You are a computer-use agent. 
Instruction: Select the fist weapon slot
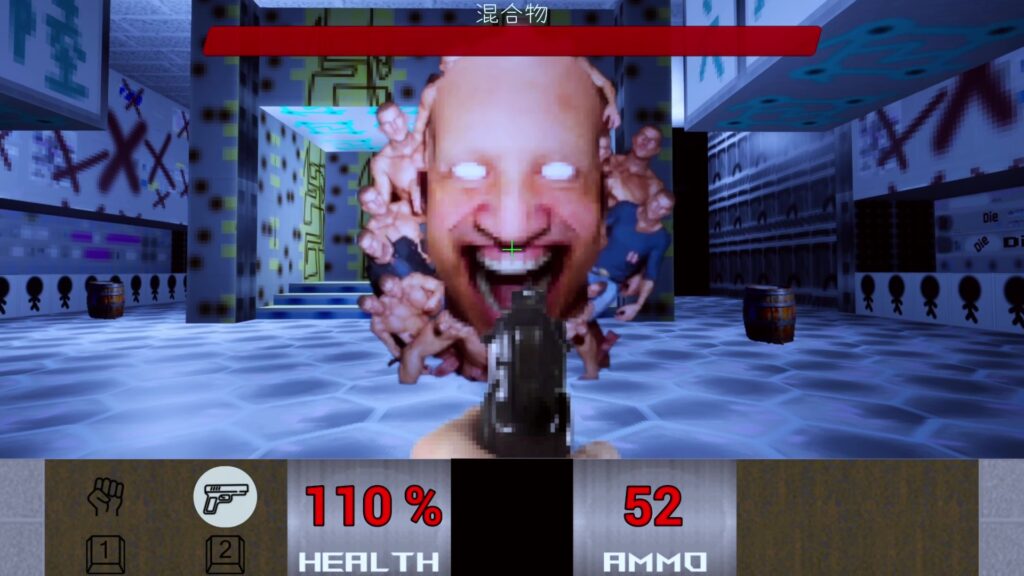pos(105,496)
